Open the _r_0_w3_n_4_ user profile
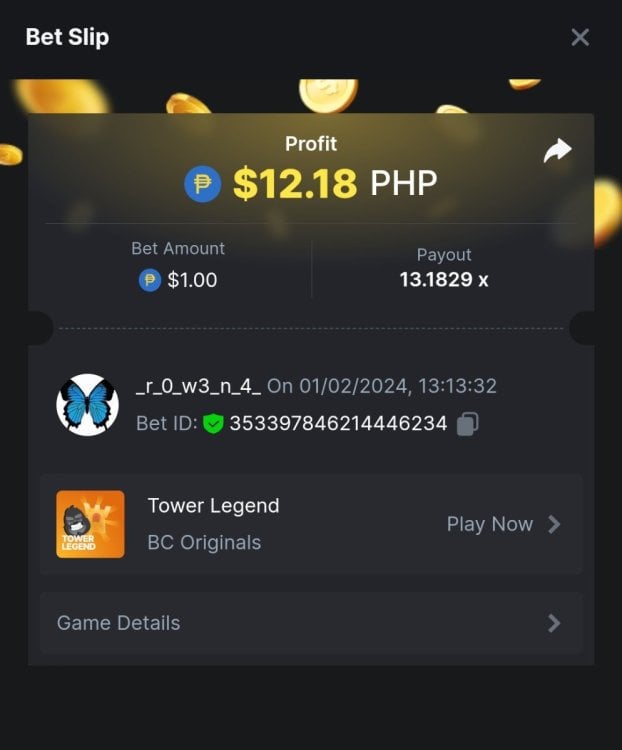Viewport: 622px width, 750px height. [x=198, y=386]
